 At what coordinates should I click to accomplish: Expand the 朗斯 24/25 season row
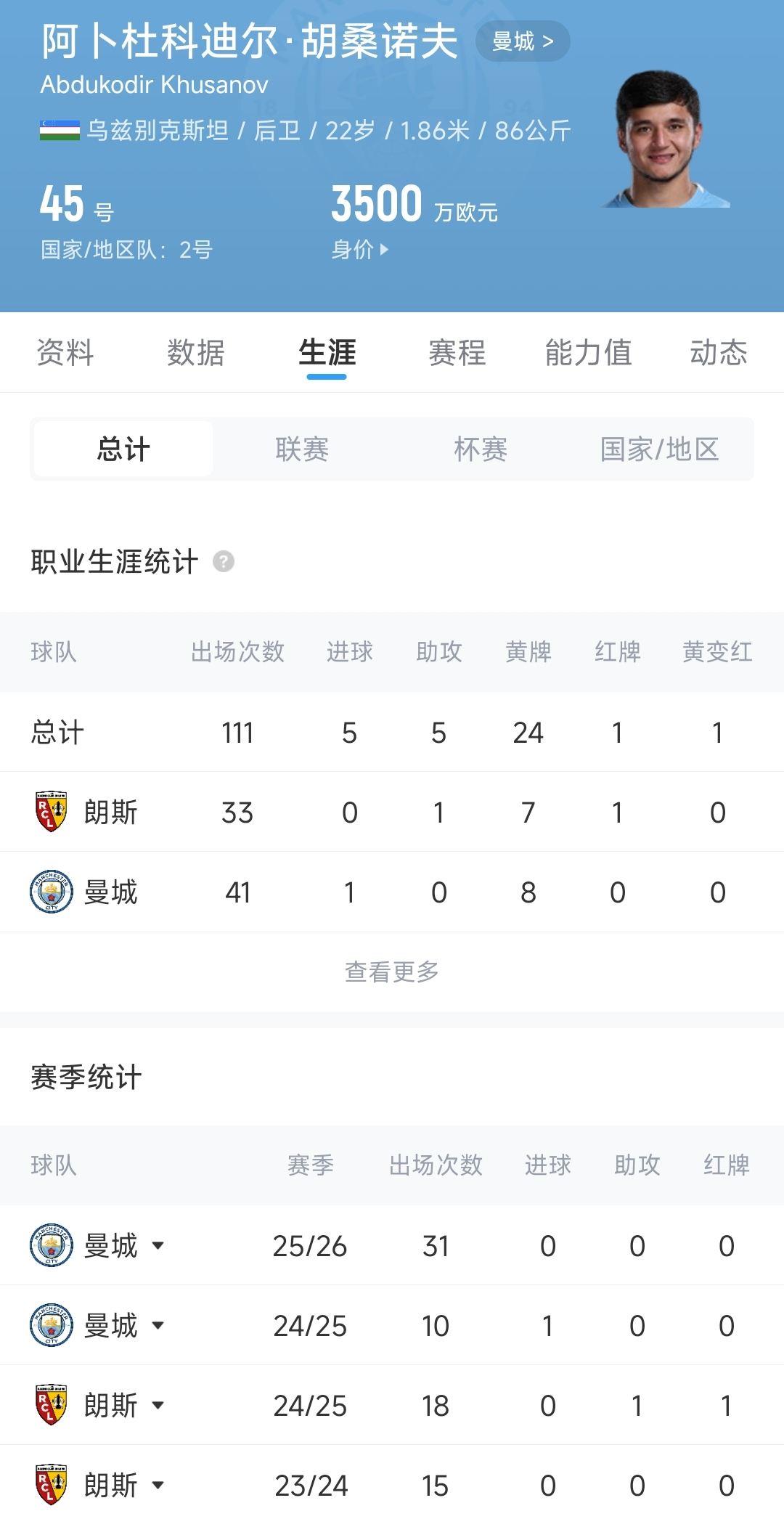(158, 1406)
